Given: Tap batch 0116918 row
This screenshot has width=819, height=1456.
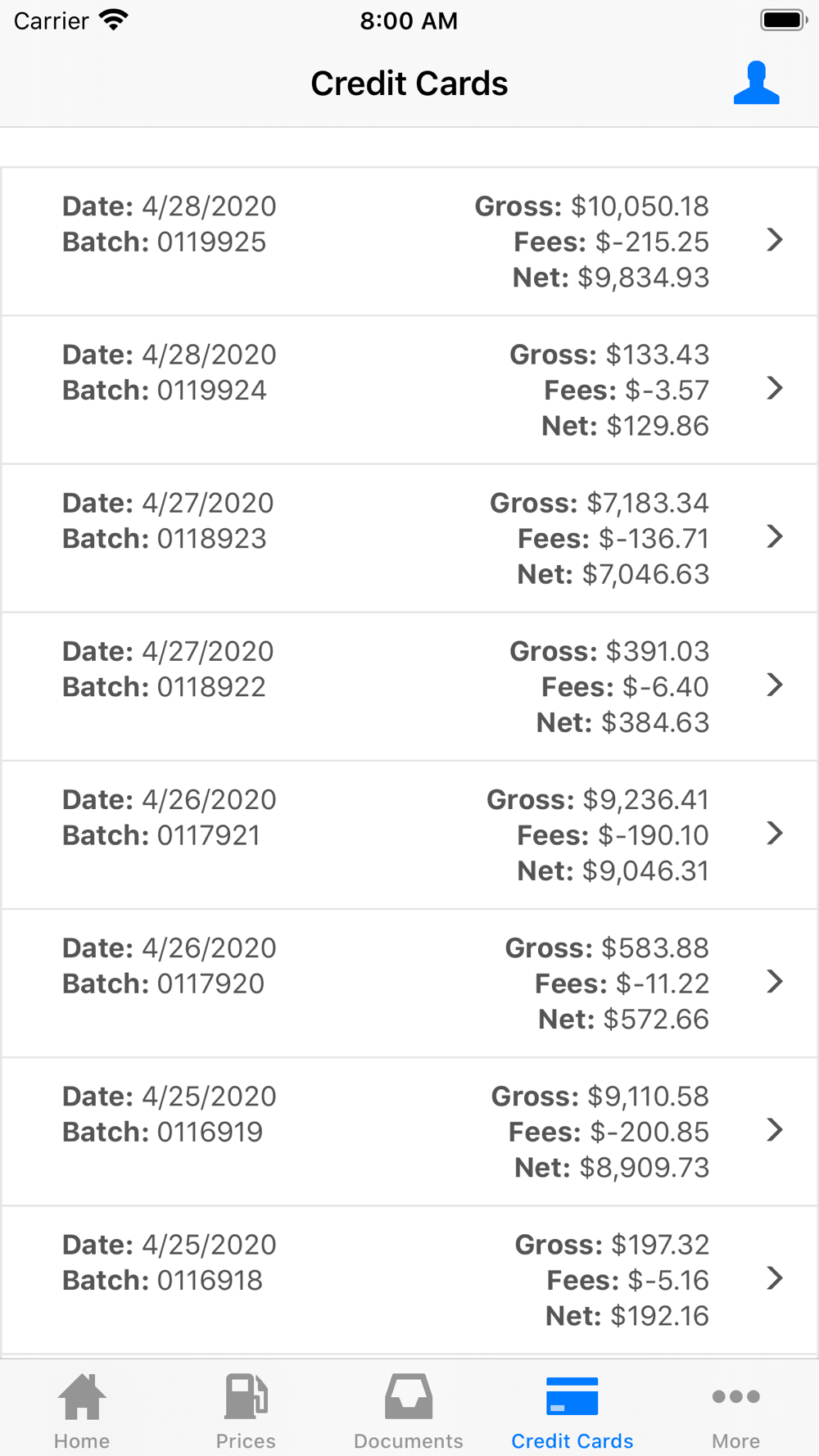Looking at the screenshot, I should pos(409,1279).
